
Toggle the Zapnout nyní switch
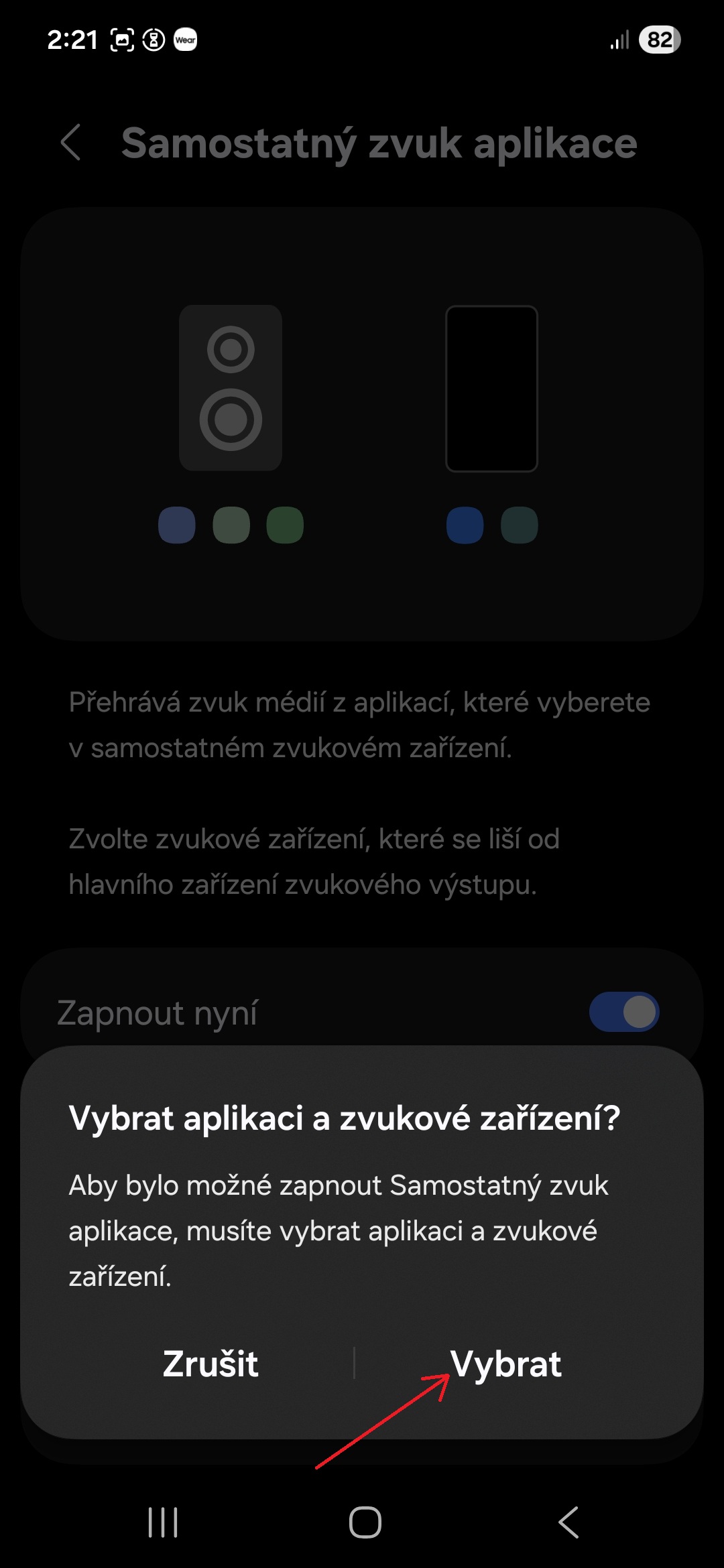(623, 1012)
